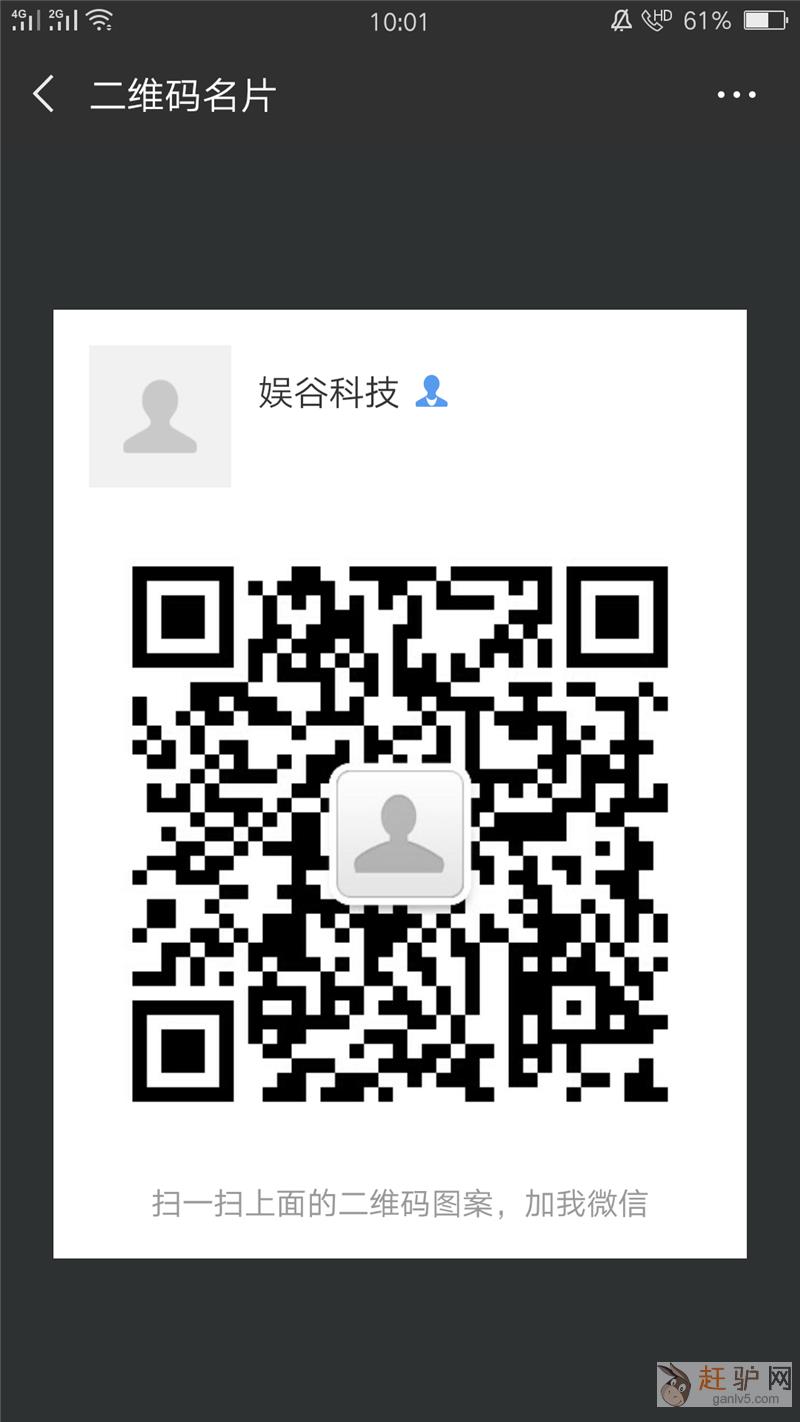
Task: Go back from the 二维码名片 page
Action: click(x=44, y=95)
